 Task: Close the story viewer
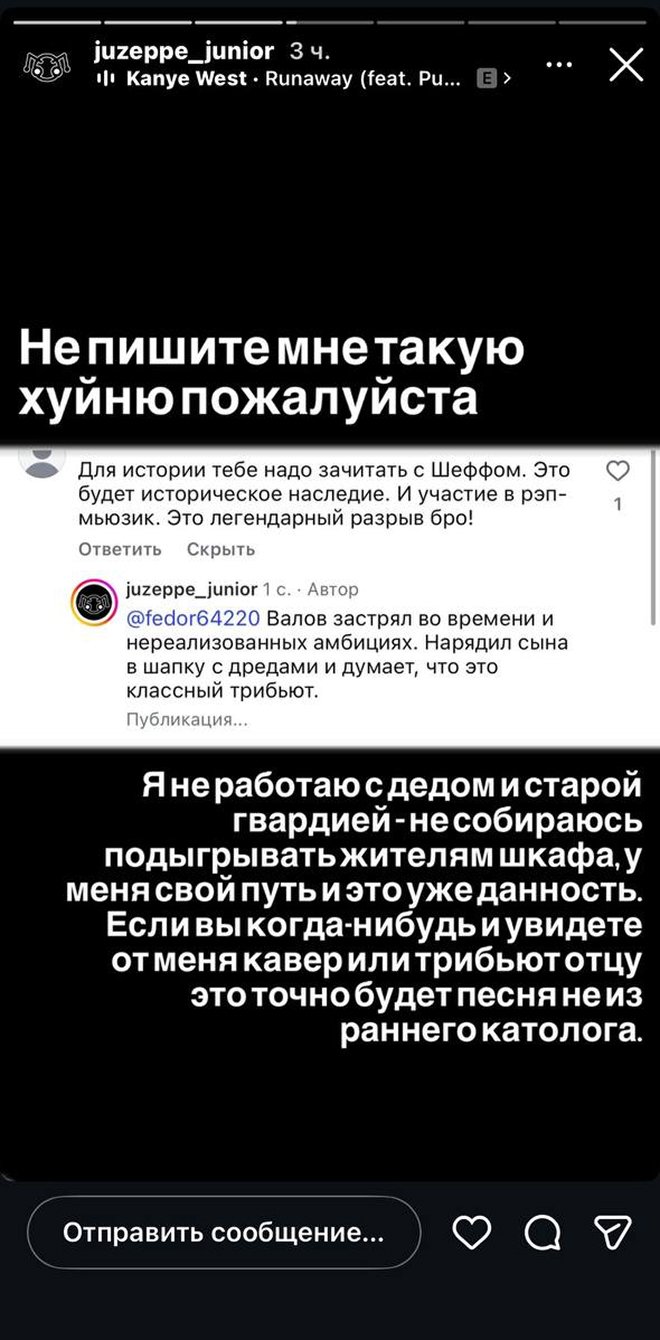(627, 65)
